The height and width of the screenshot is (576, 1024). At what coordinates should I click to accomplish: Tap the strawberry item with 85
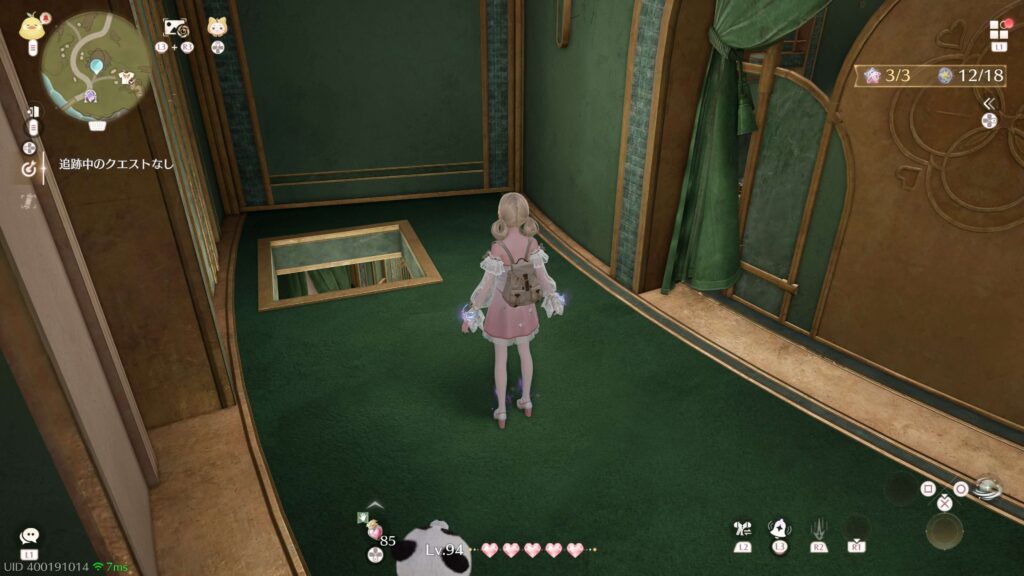click(374, 532)
